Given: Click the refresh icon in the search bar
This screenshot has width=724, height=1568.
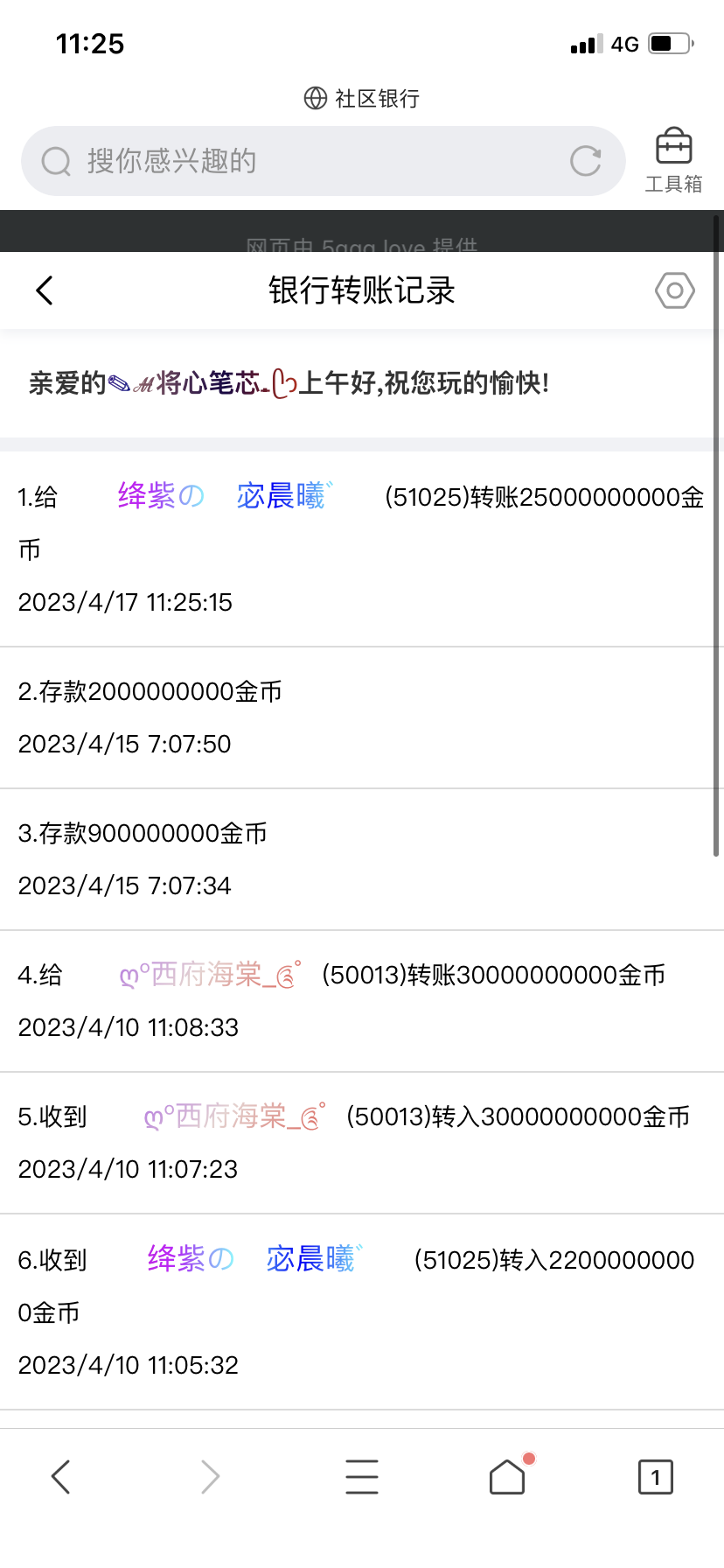Looking at the screenshot, I should point(586,161).
